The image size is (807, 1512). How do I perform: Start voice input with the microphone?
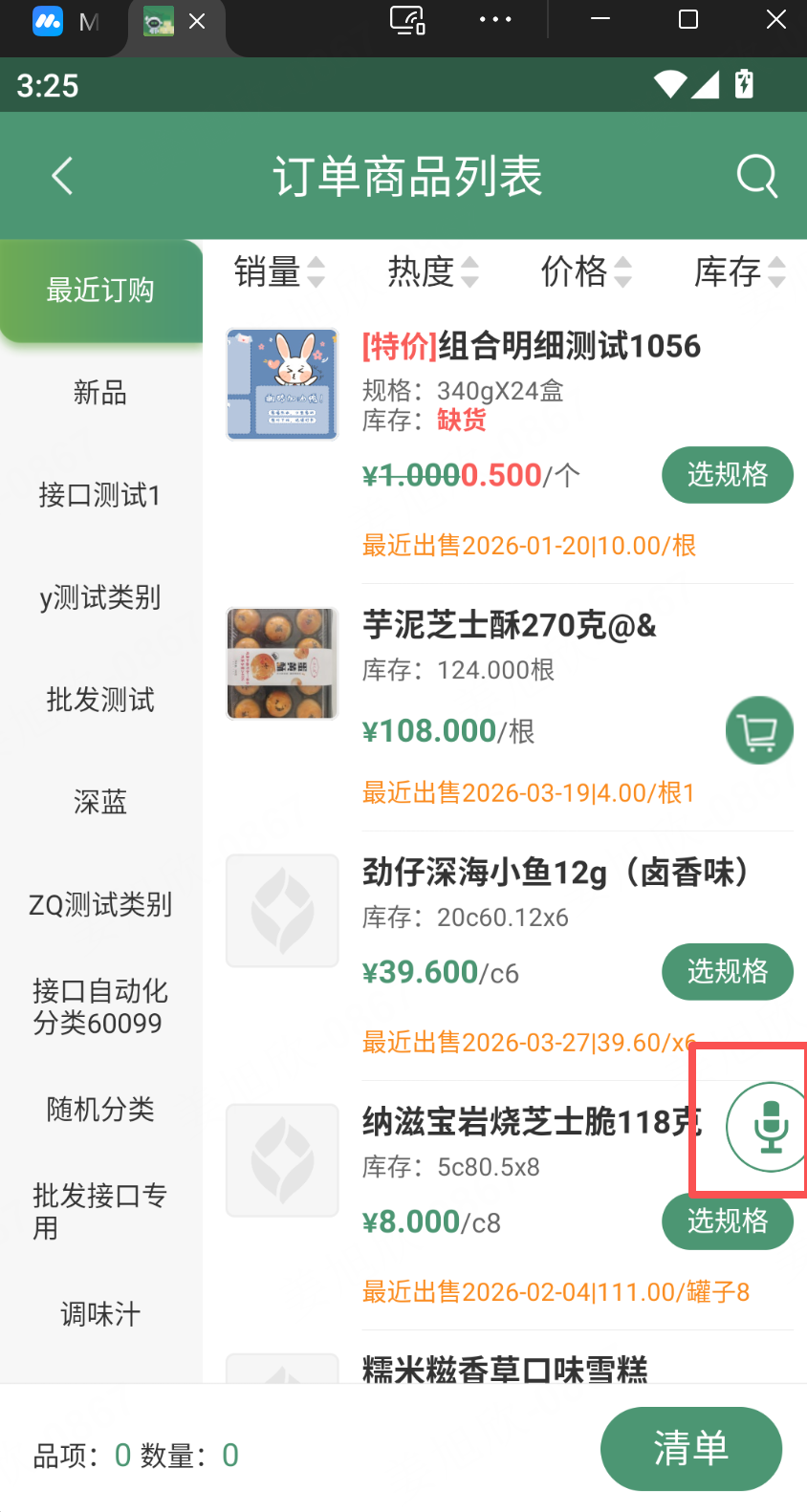(x=770, y=1127)
